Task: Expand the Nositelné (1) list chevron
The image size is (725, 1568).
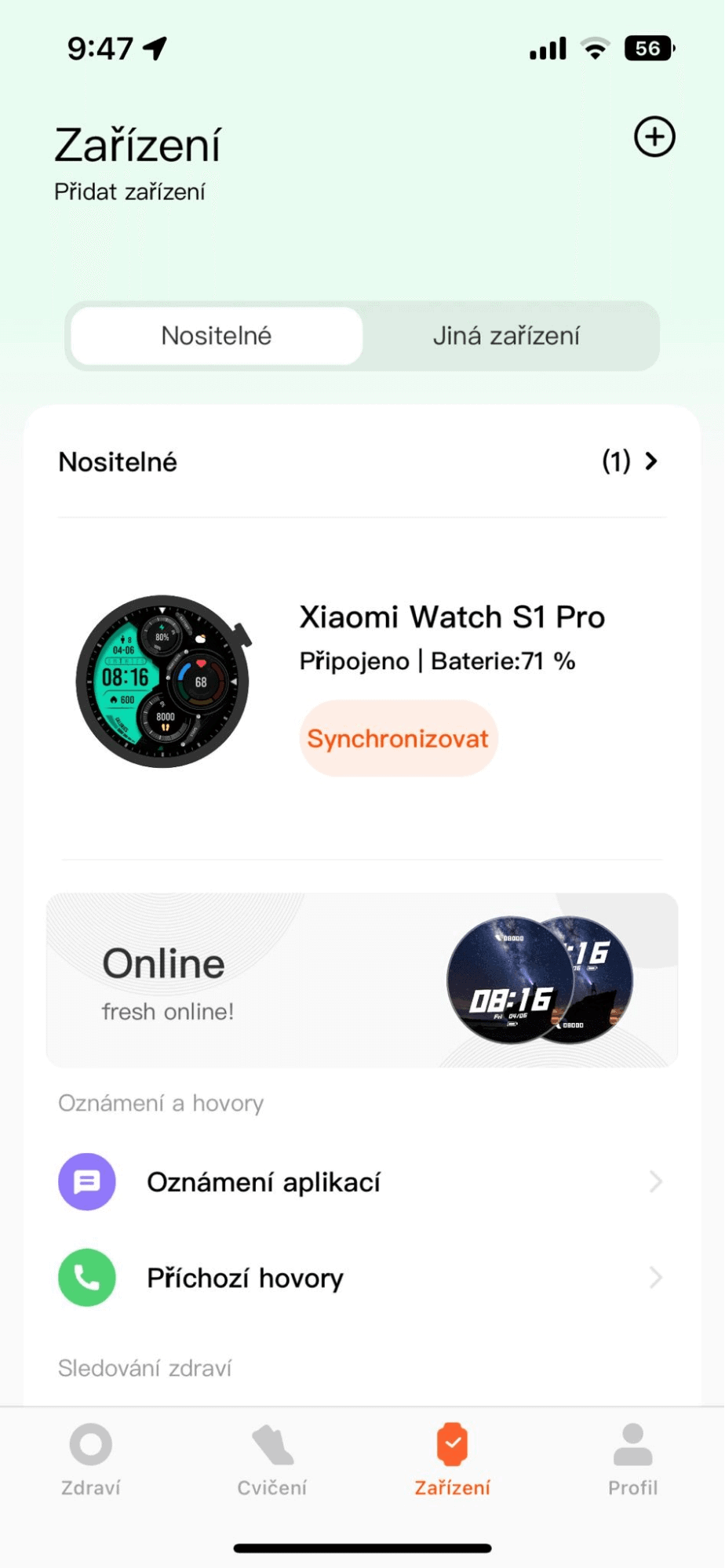Action: click(x=650, y=461)
